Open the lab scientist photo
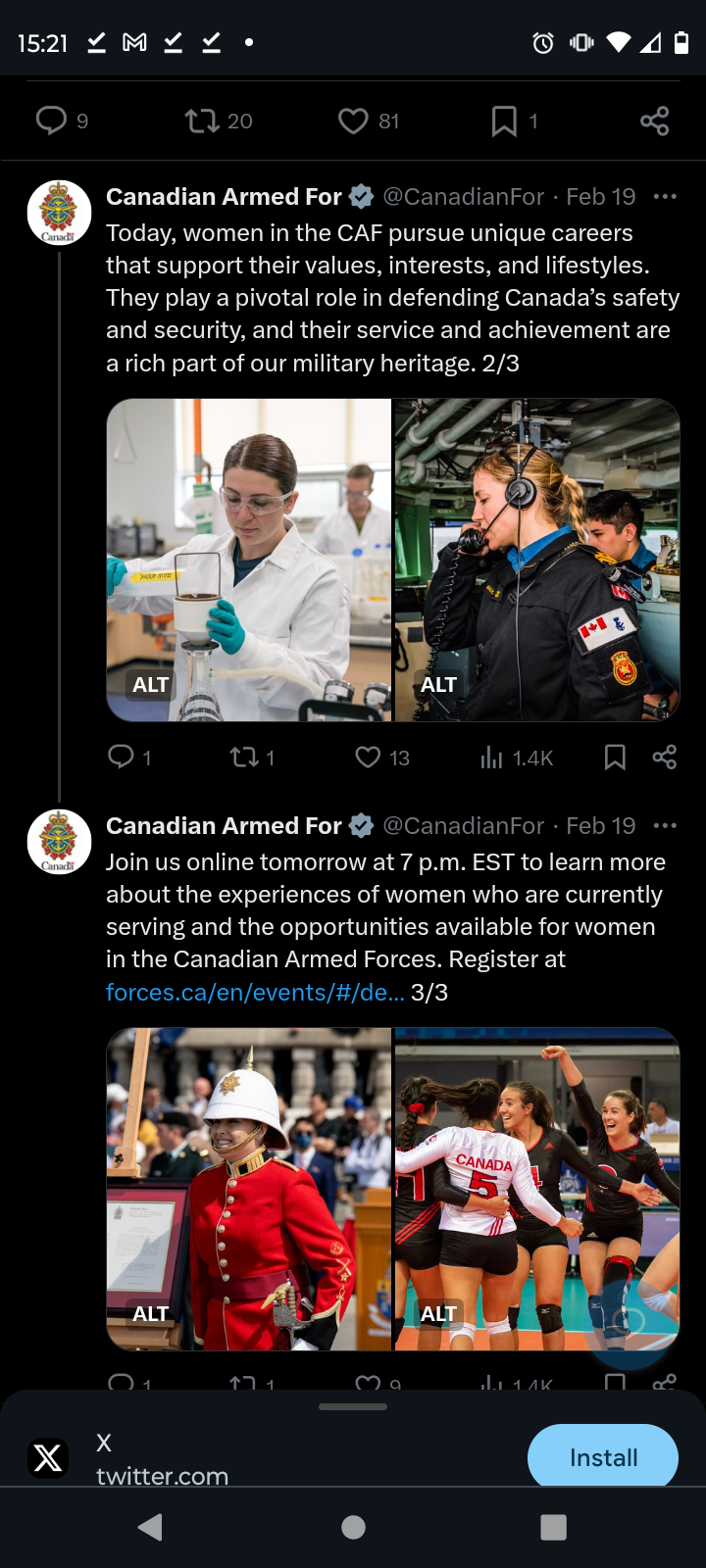The height and width of the screenshot is (1568, 706). point(249,560)
